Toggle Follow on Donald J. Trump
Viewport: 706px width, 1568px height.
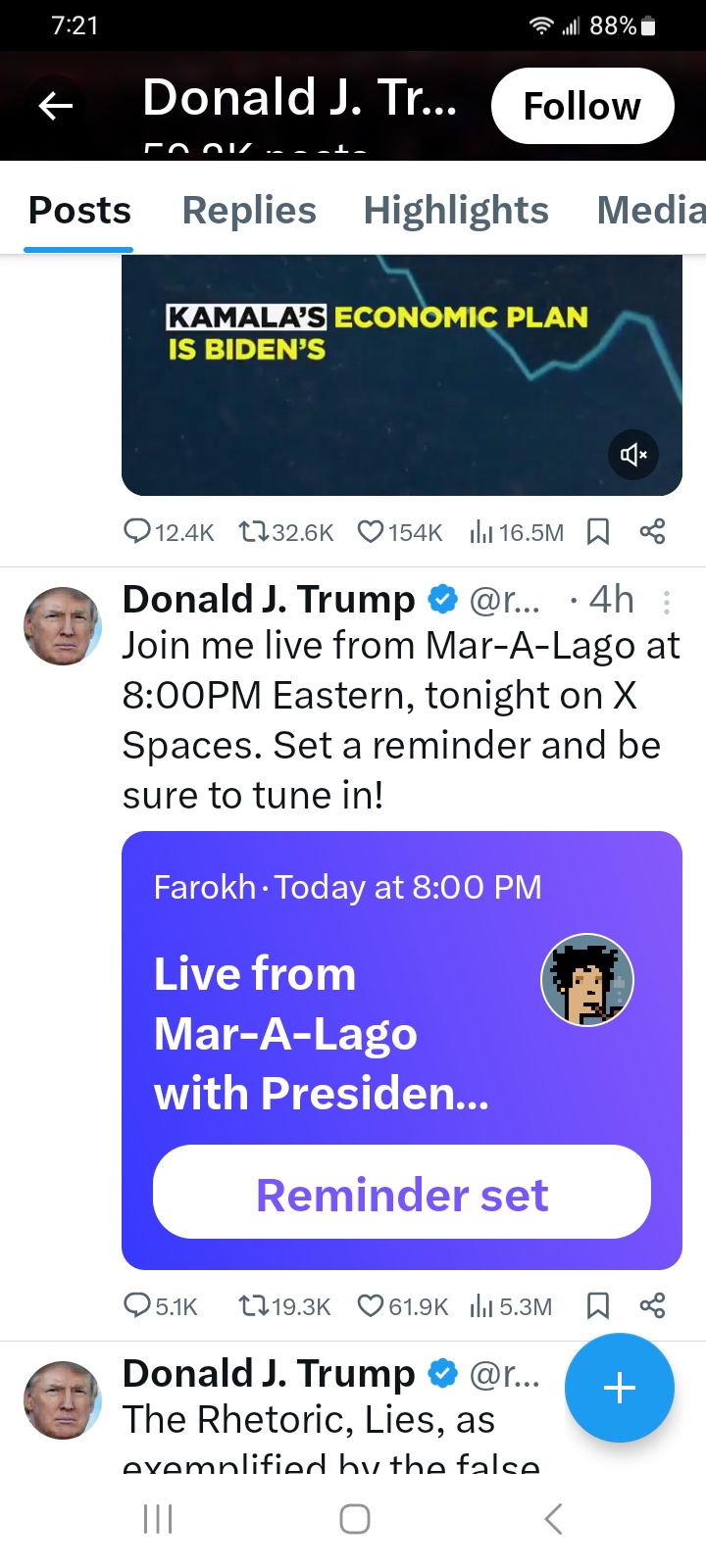(581, 105)
